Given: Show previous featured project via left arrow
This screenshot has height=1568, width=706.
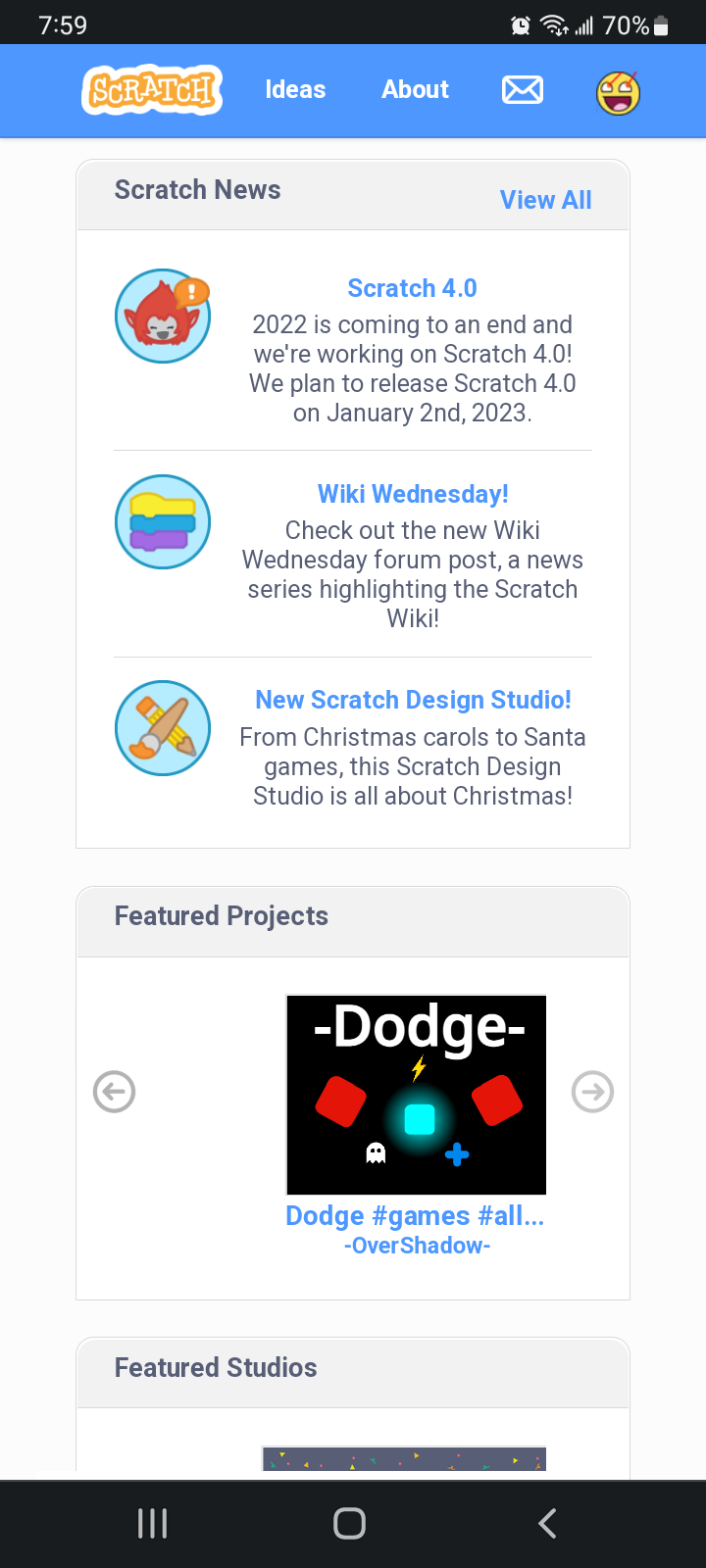Looking at the screenshot, I should [x=114, y=1091].
